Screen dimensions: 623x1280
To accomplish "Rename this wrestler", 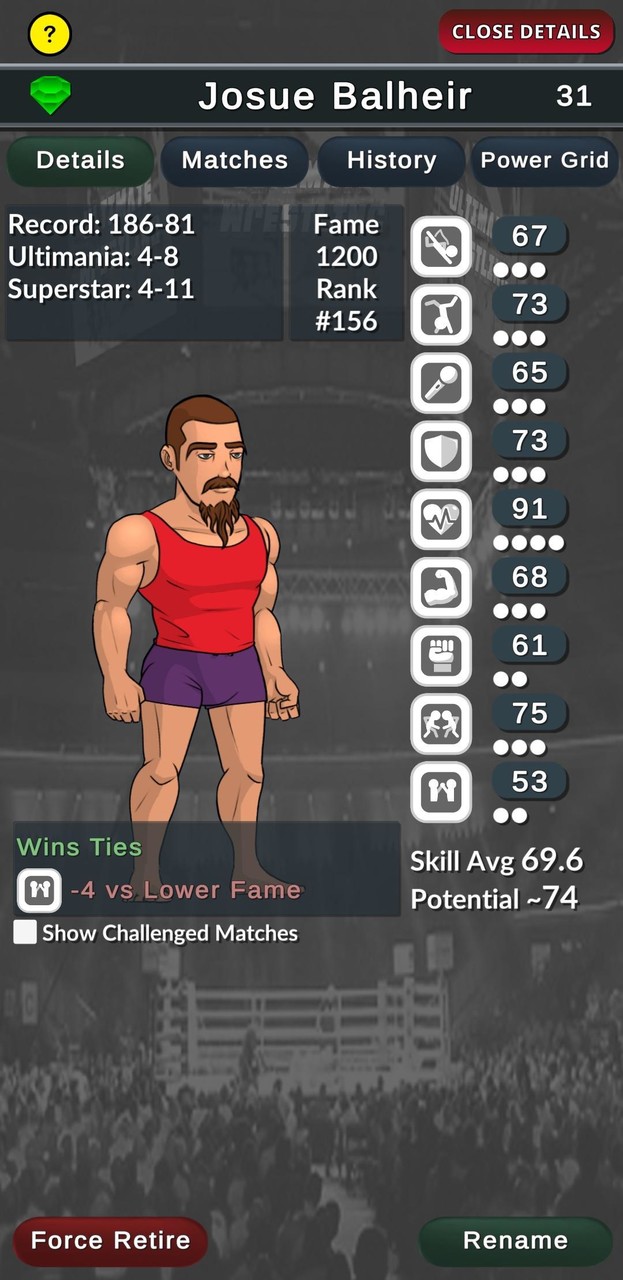I will pyautogui.click(x=515, y=1241).
